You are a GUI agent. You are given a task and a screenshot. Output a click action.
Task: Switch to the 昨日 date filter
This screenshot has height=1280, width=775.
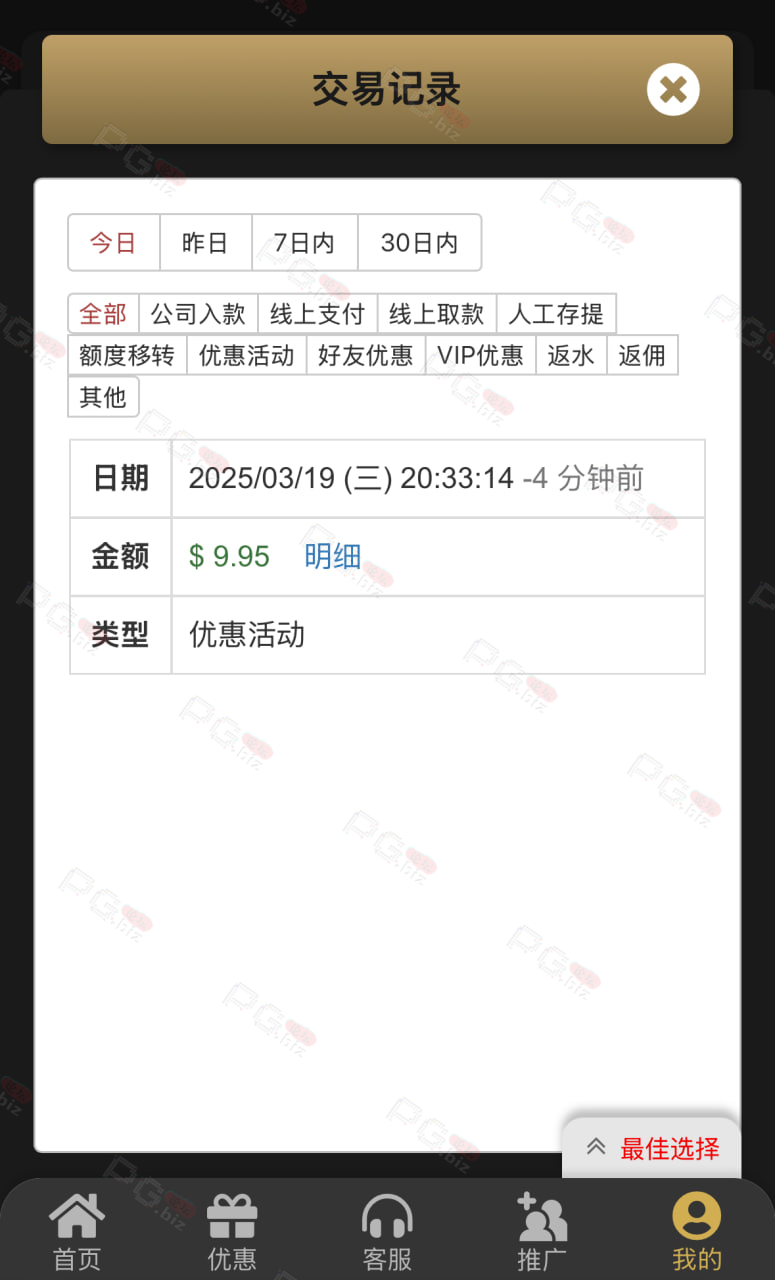(x=205, y=243)
